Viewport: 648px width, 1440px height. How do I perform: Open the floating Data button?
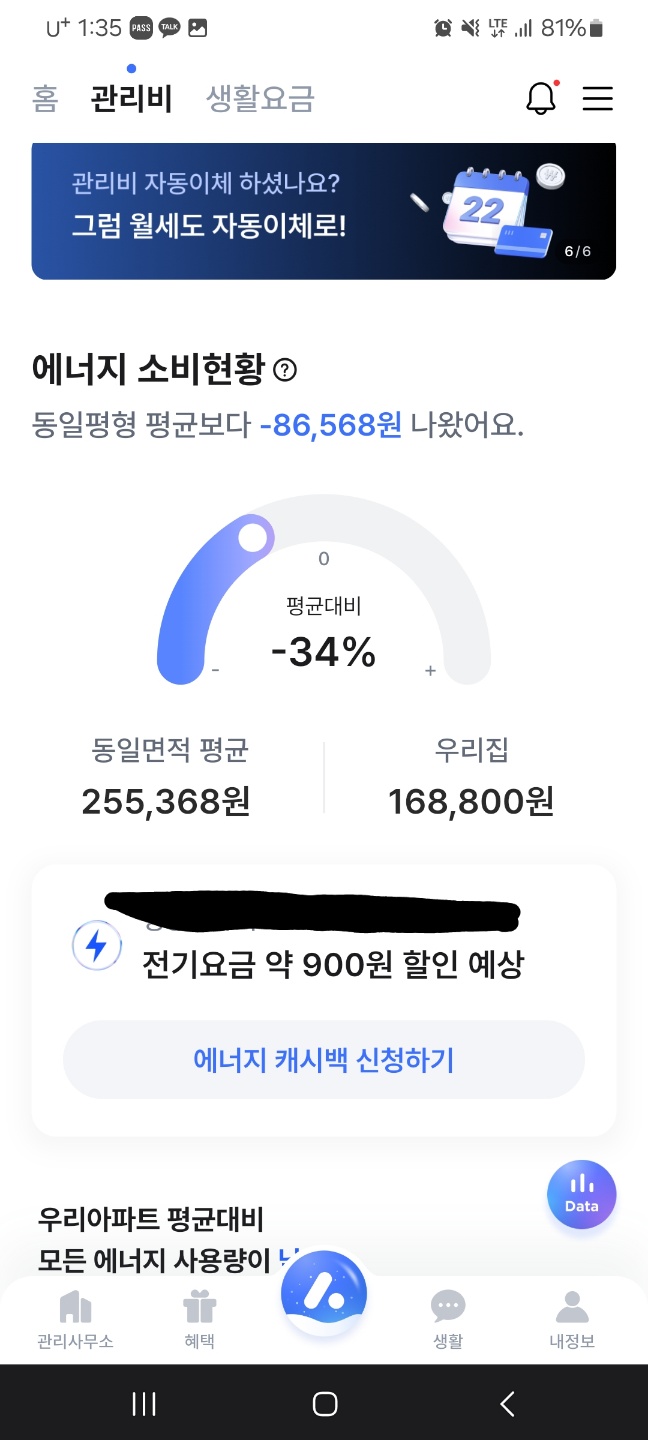coord(581,1195)
